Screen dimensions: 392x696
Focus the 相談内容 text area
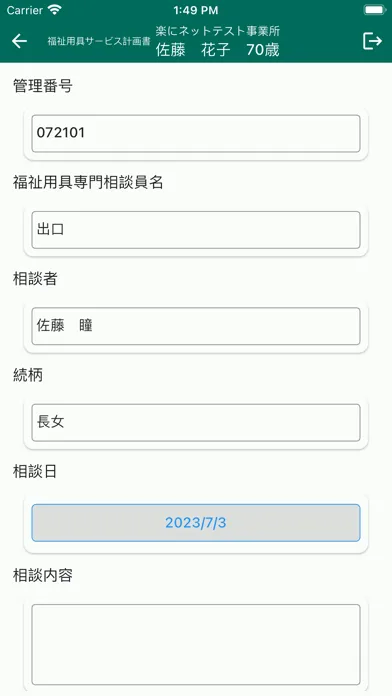pos(196,645)
